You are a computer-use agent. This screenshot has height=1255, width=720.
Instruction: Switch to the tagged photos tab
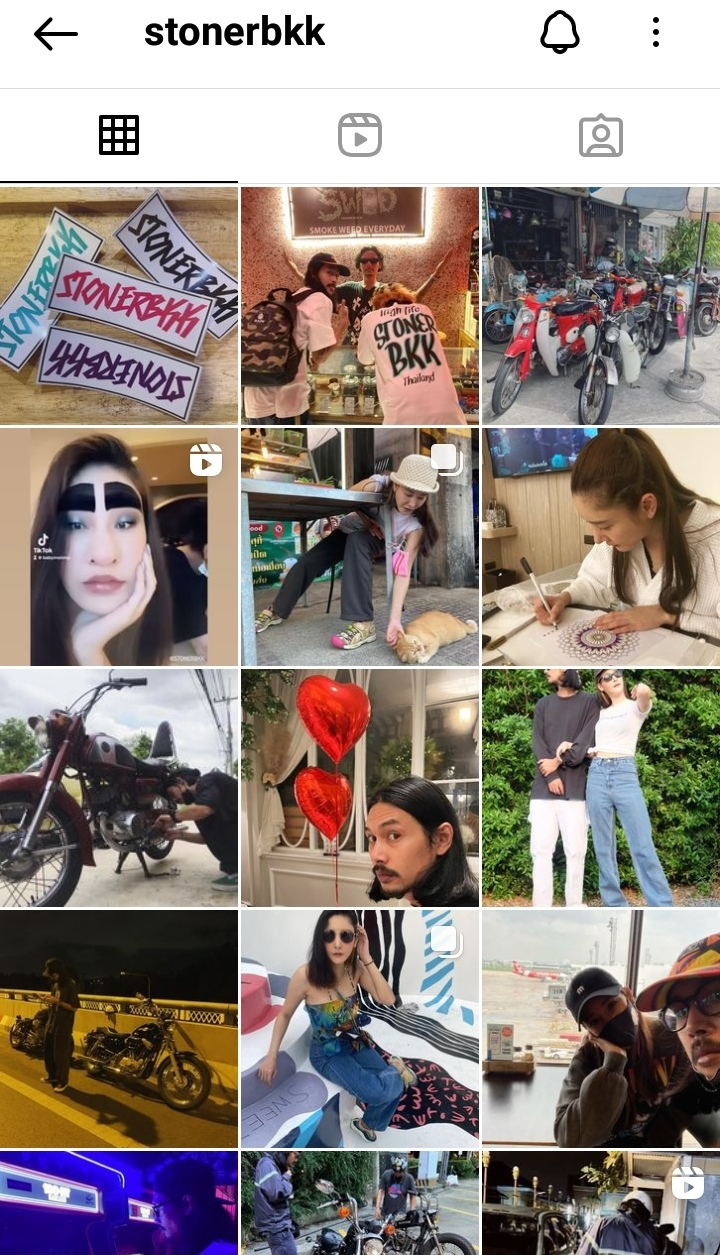(x=601, y=136)
